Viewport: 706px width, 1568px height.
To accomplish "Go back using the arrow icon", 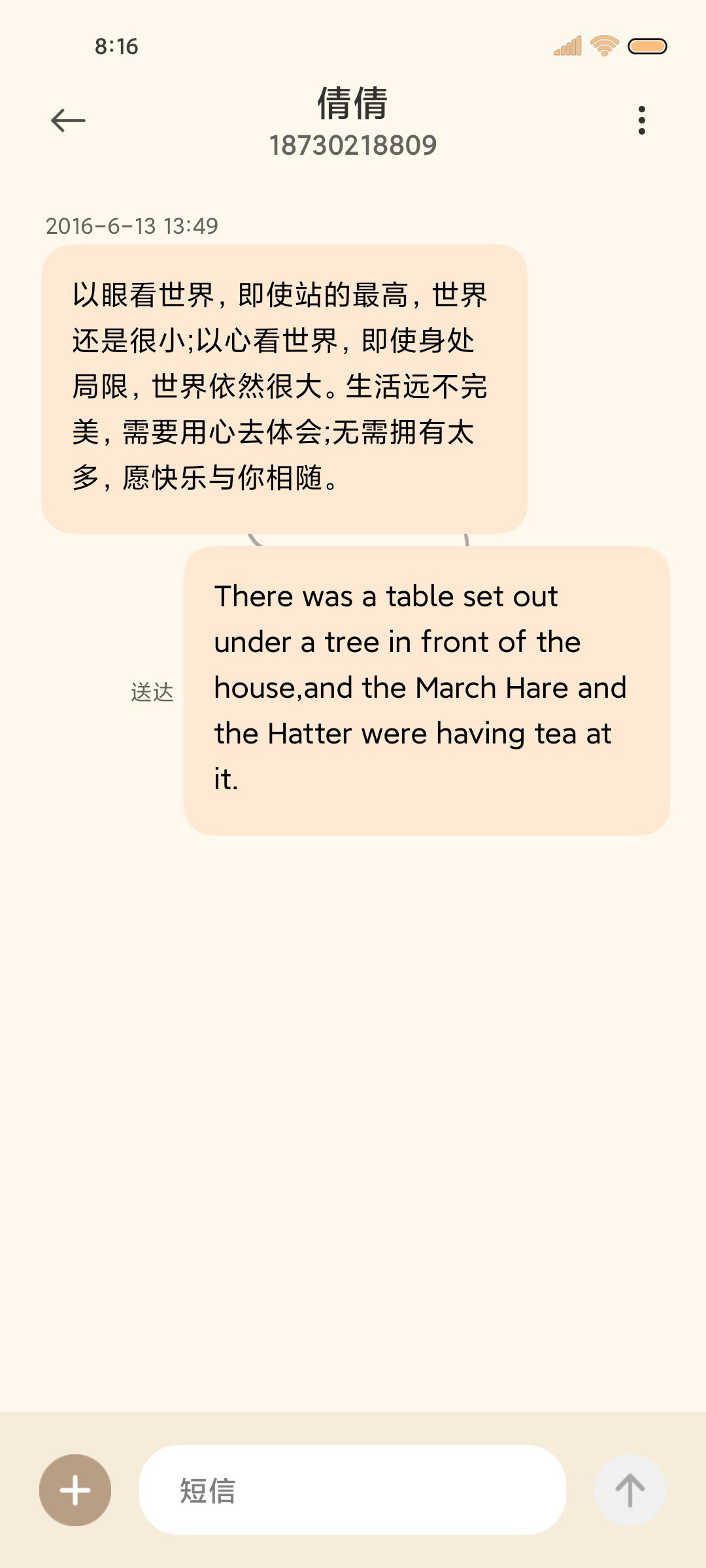I will tap(68, 120).
